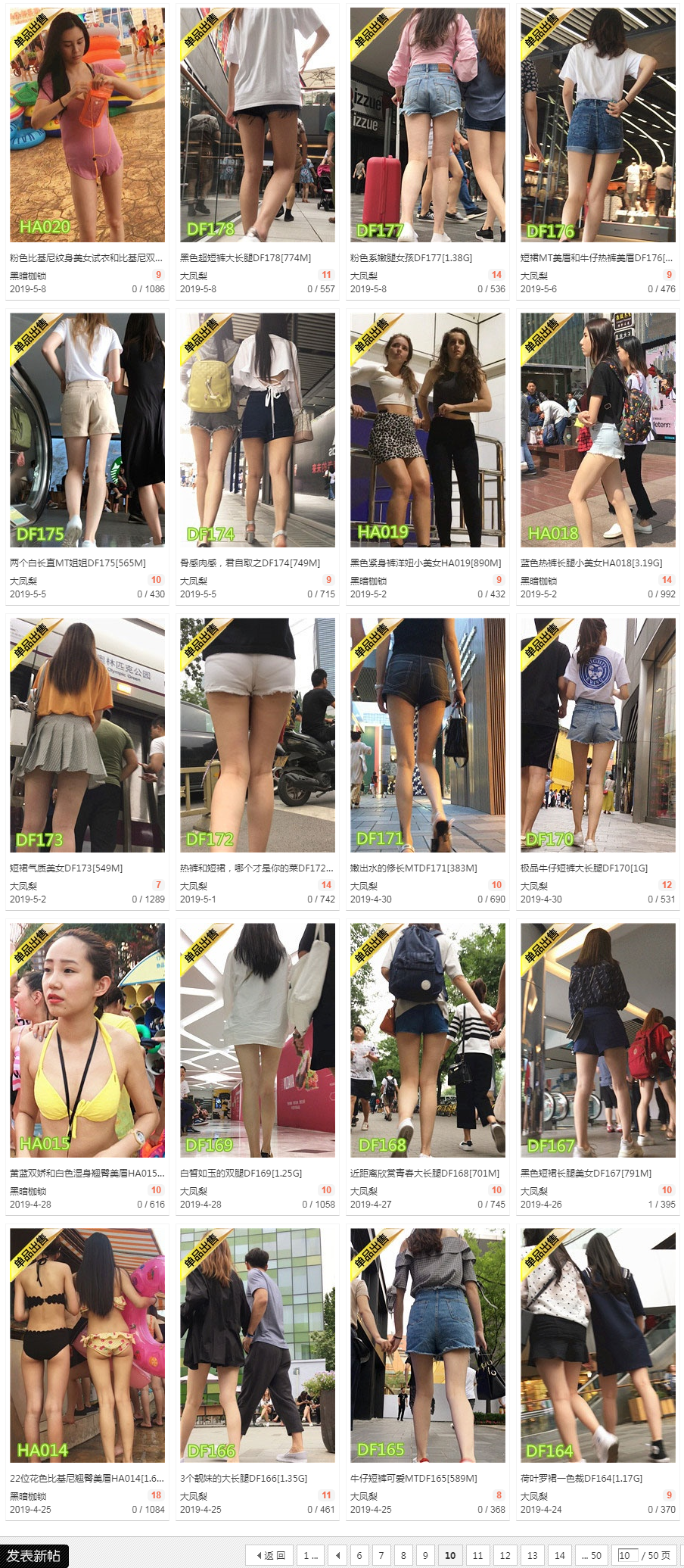The image size is (684, 1568).
Task: Jump to page 1 of results
Action: point(310,1555)
